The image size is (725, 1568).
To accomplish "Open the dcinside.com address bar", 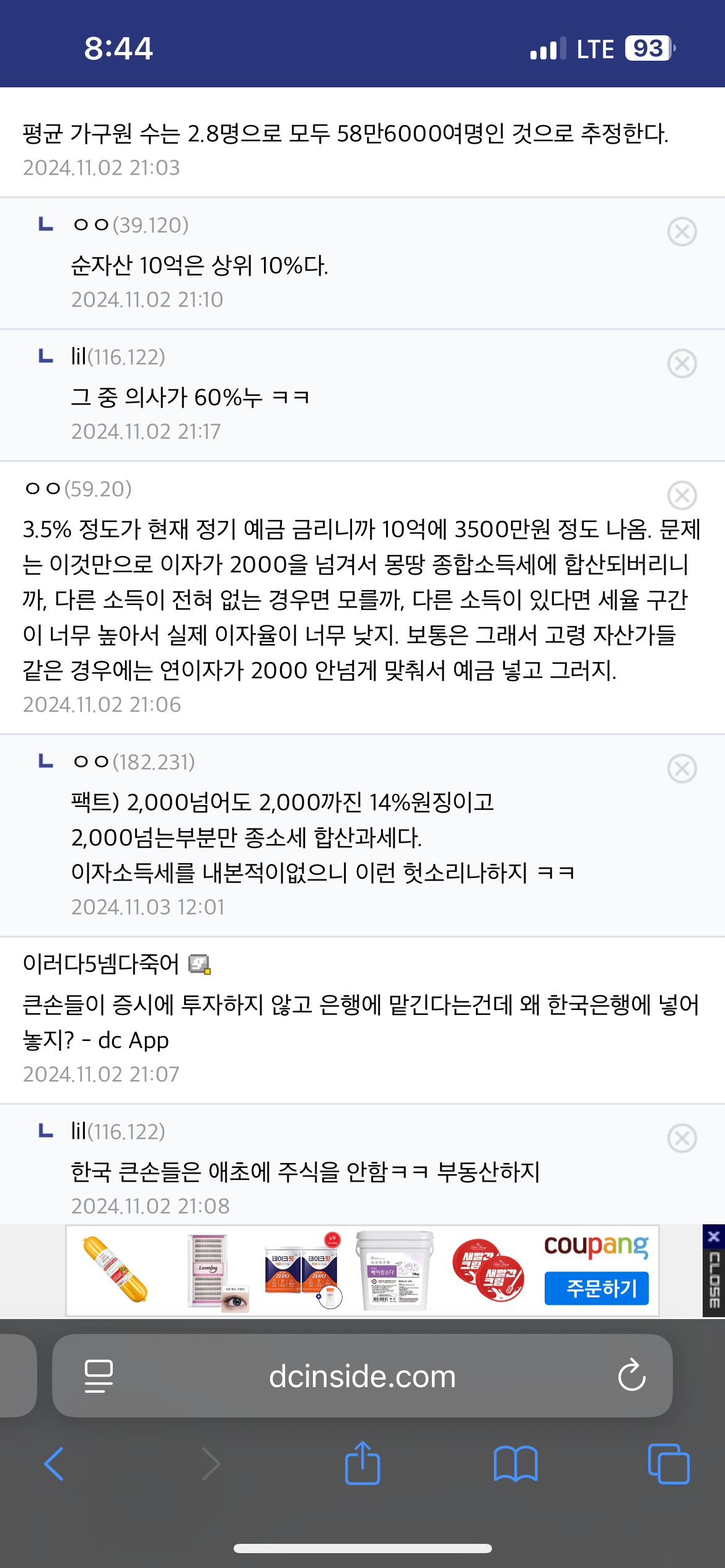I will pyautogui.click(x=362, y=1377).
